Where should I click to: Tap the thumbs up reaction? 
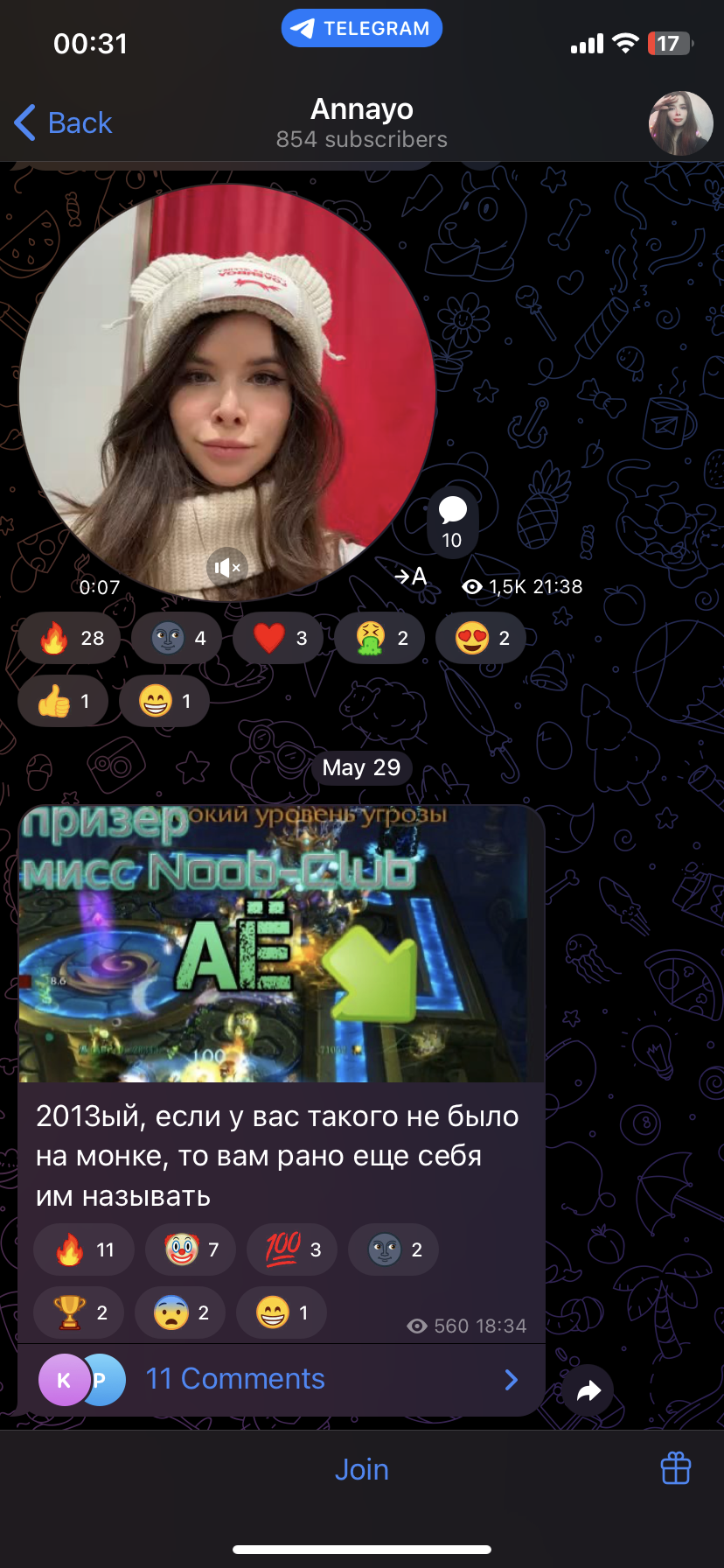[63, 701]
